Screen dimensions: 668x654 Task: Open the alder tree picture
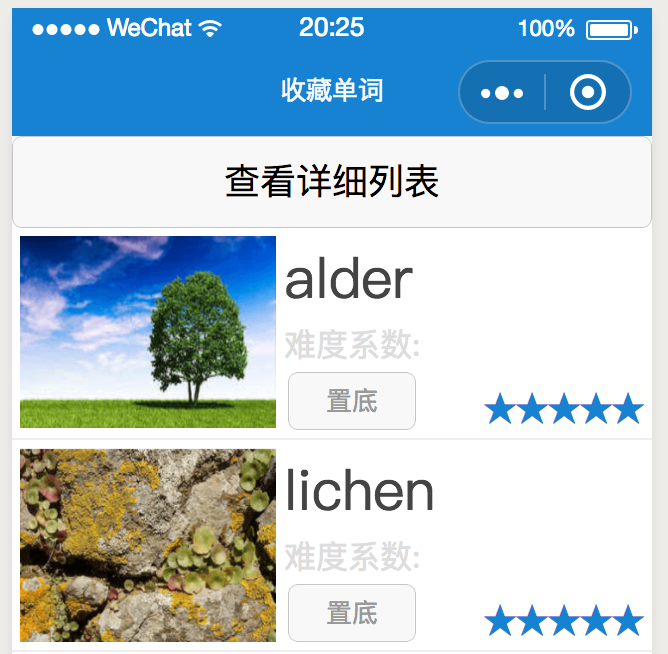148,332
